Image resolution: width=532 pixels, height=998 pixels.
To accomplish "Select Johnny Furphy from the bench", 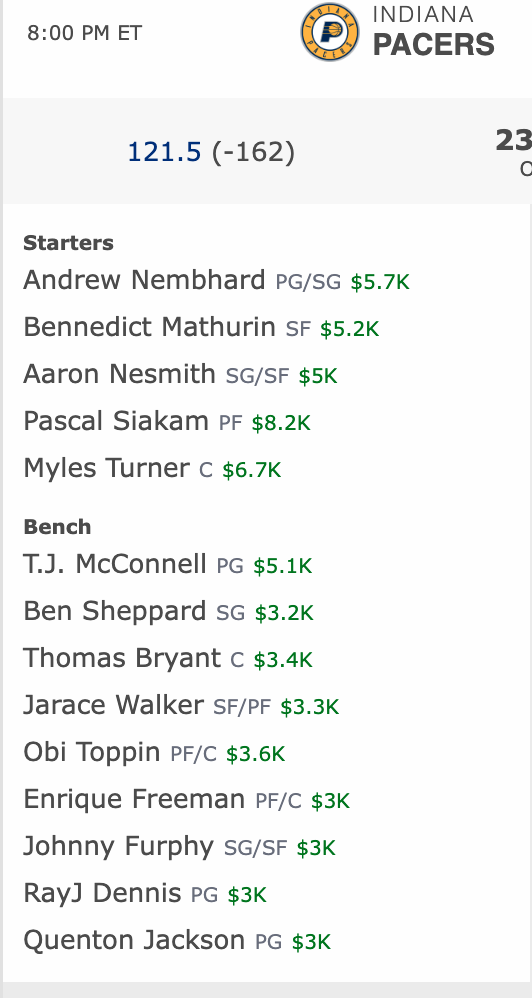I will click(x=118, y=847).
